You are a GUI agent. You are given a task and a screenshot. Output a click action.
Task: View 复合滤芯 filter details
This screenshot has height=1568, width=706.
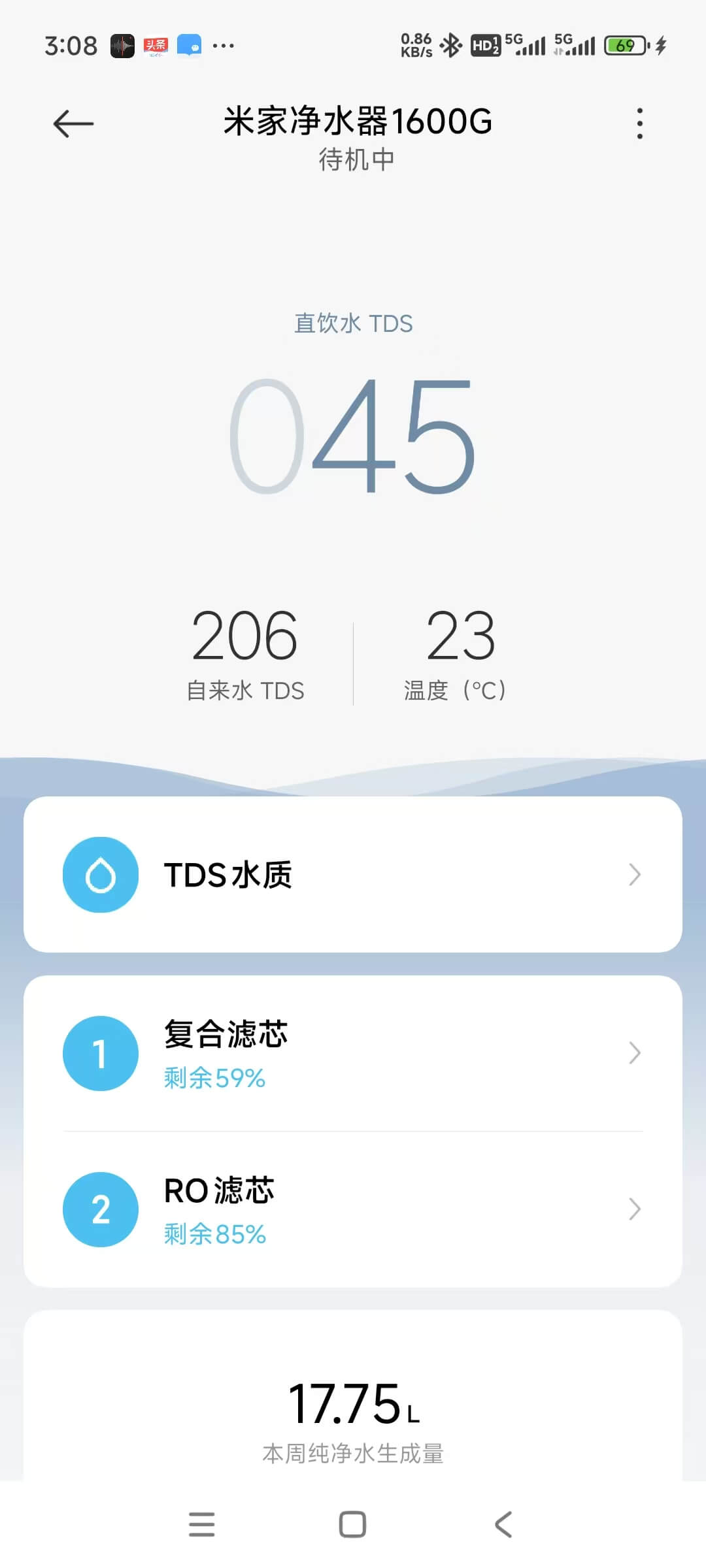click(x=353, y=1053)
